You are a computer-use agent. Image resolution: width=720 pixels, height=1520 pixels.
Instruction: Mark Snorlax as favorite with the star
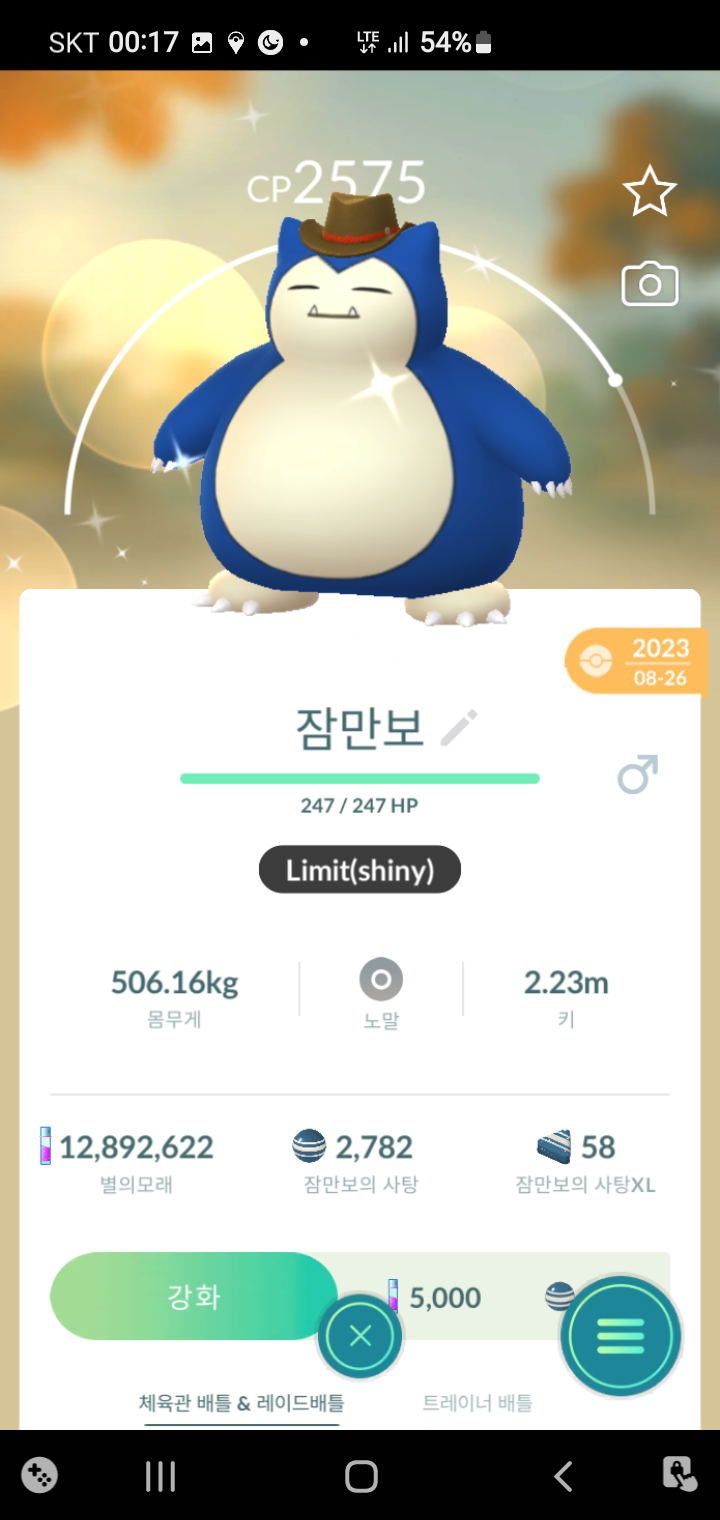click(649, 192)
